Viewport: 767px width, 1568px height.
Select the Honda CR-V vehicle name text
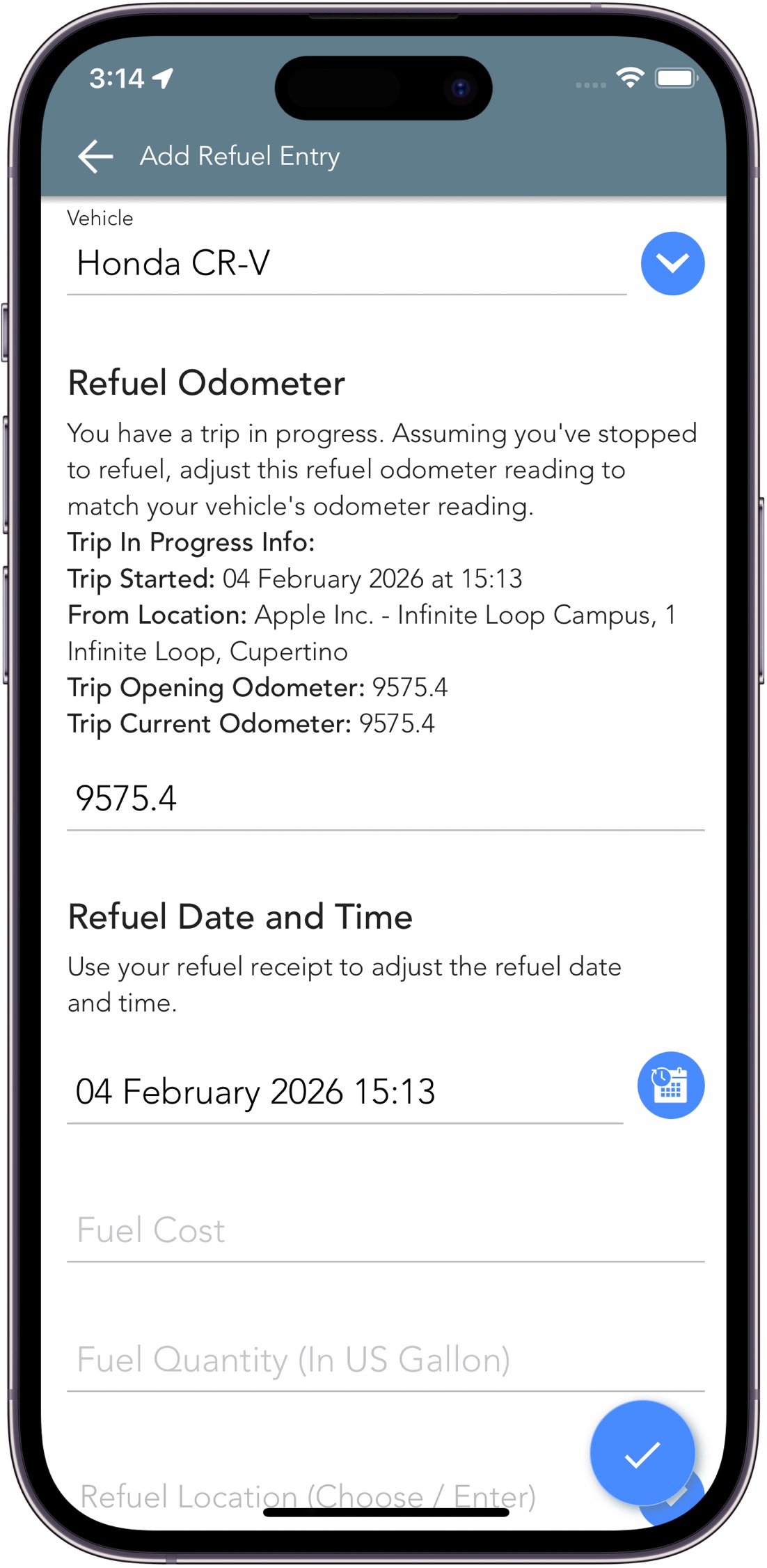coord(174,263)
